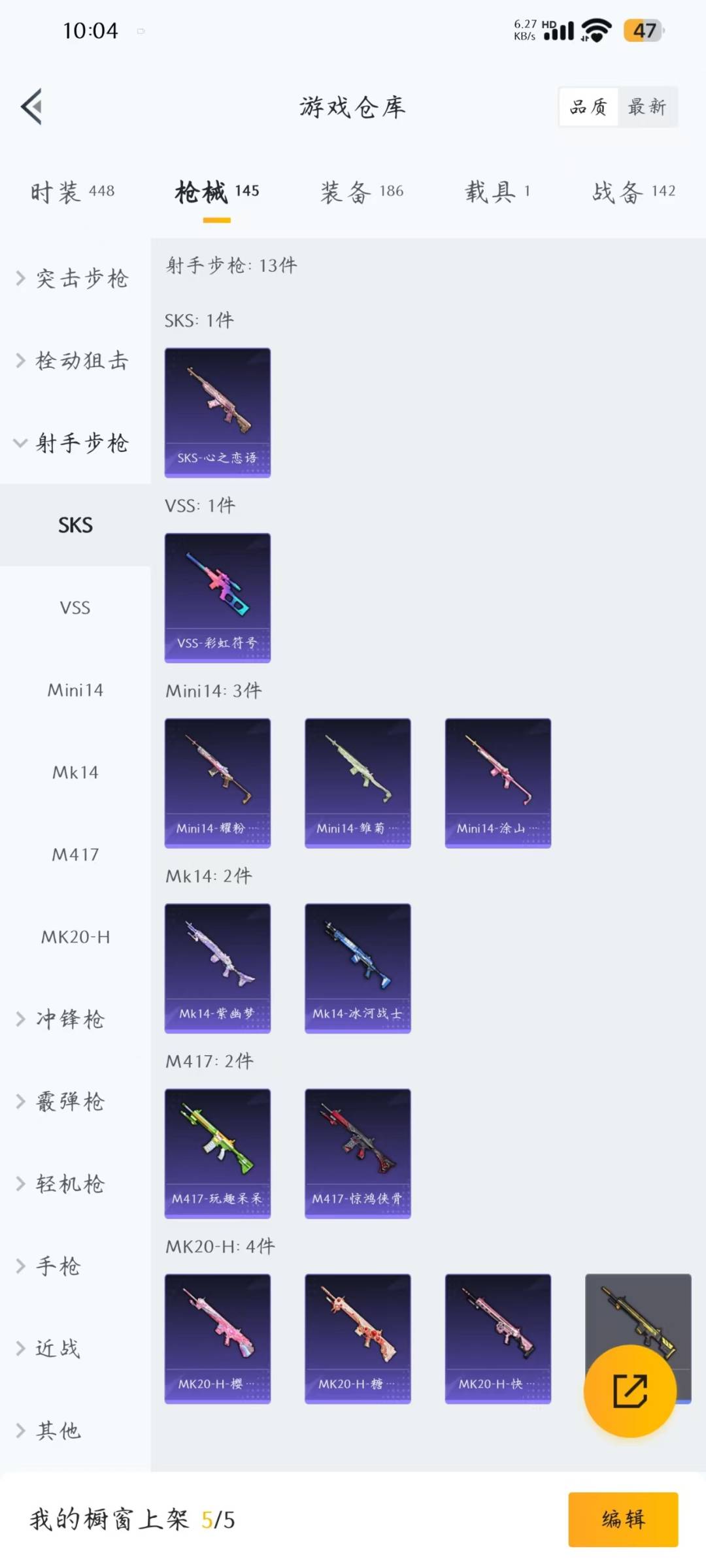Sort by 品质
706x1568 pixels.
tap(588, 106)
